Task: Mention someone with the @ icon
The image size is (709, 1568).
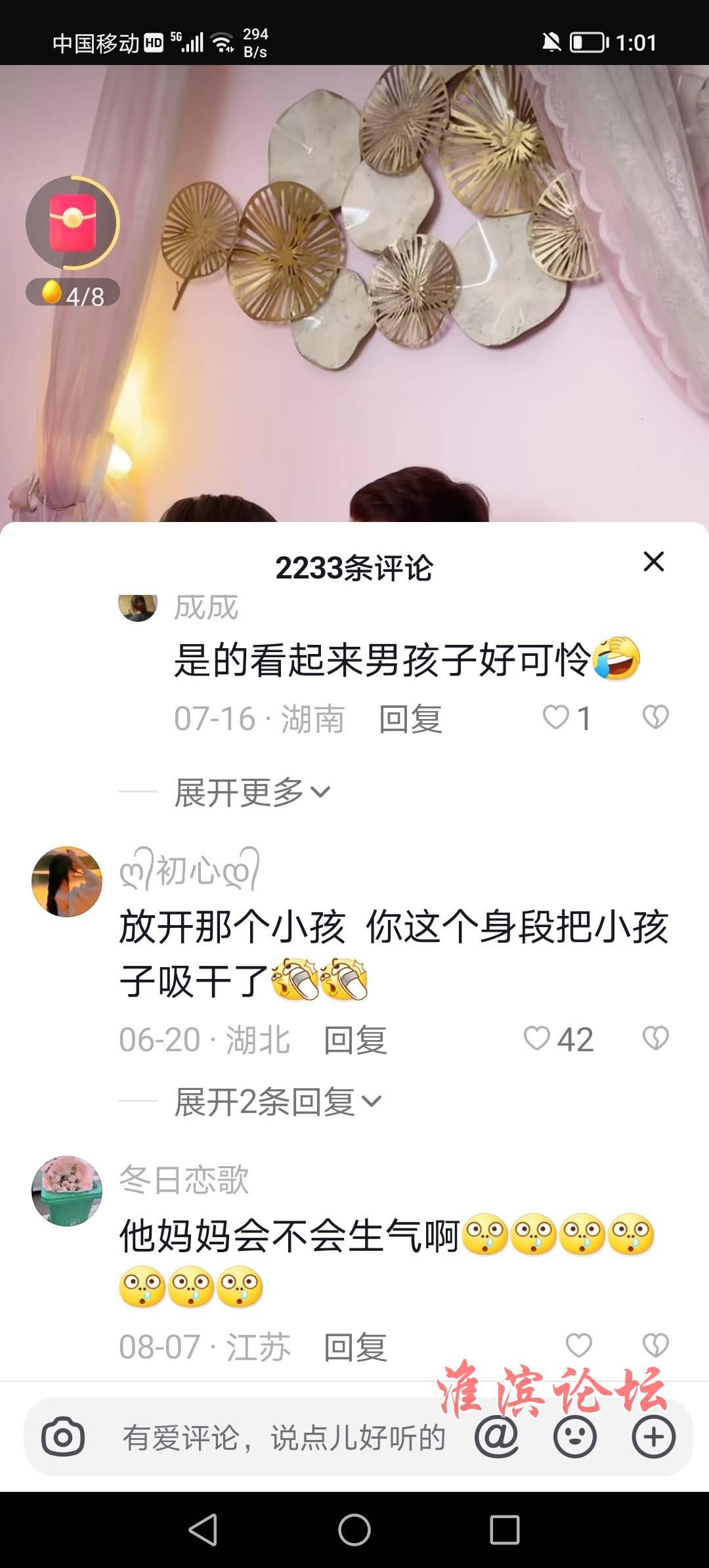Action: (x=497, y=1437)
